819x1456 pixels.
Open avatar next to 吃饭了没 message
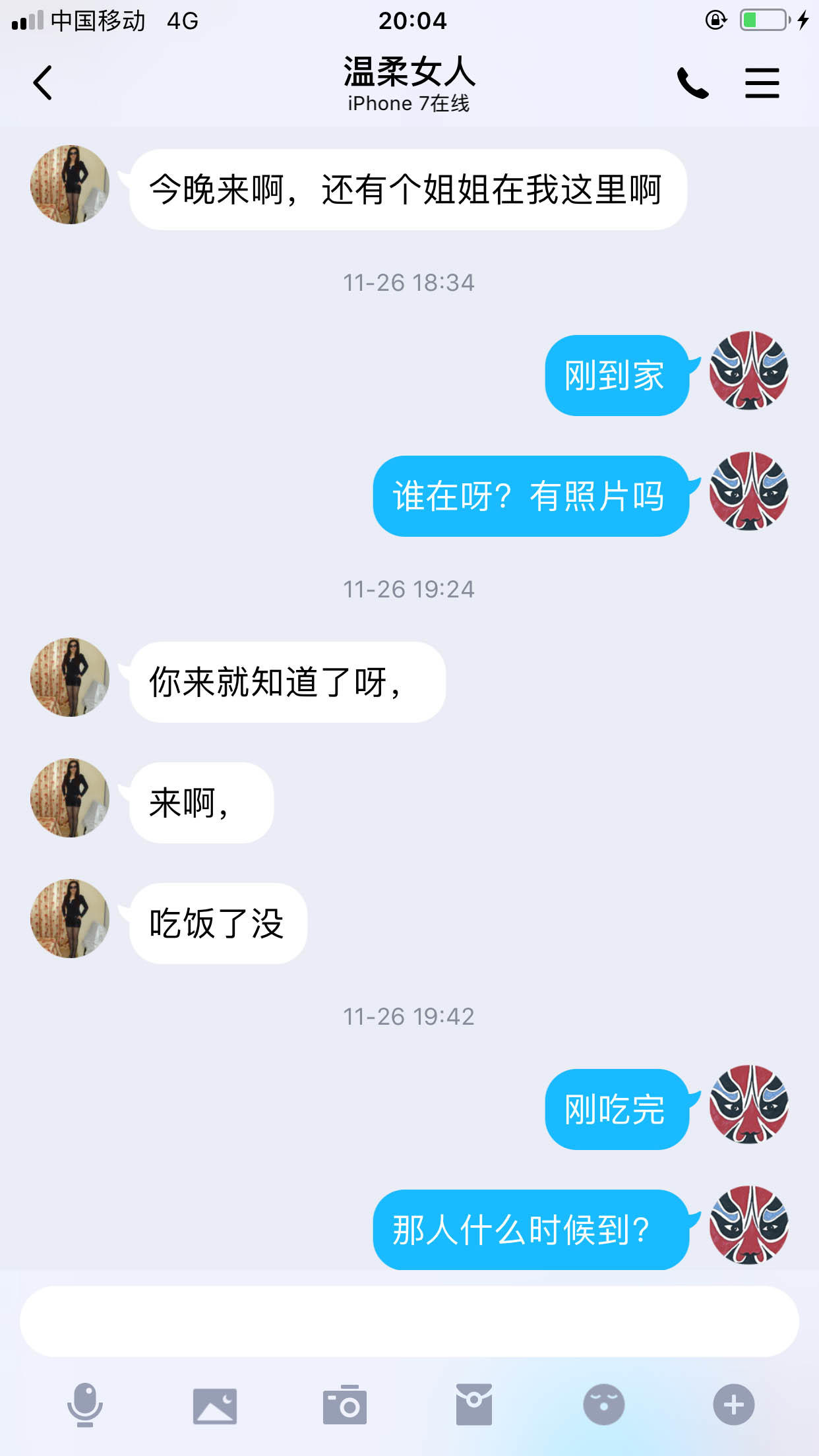pos(70,919)
